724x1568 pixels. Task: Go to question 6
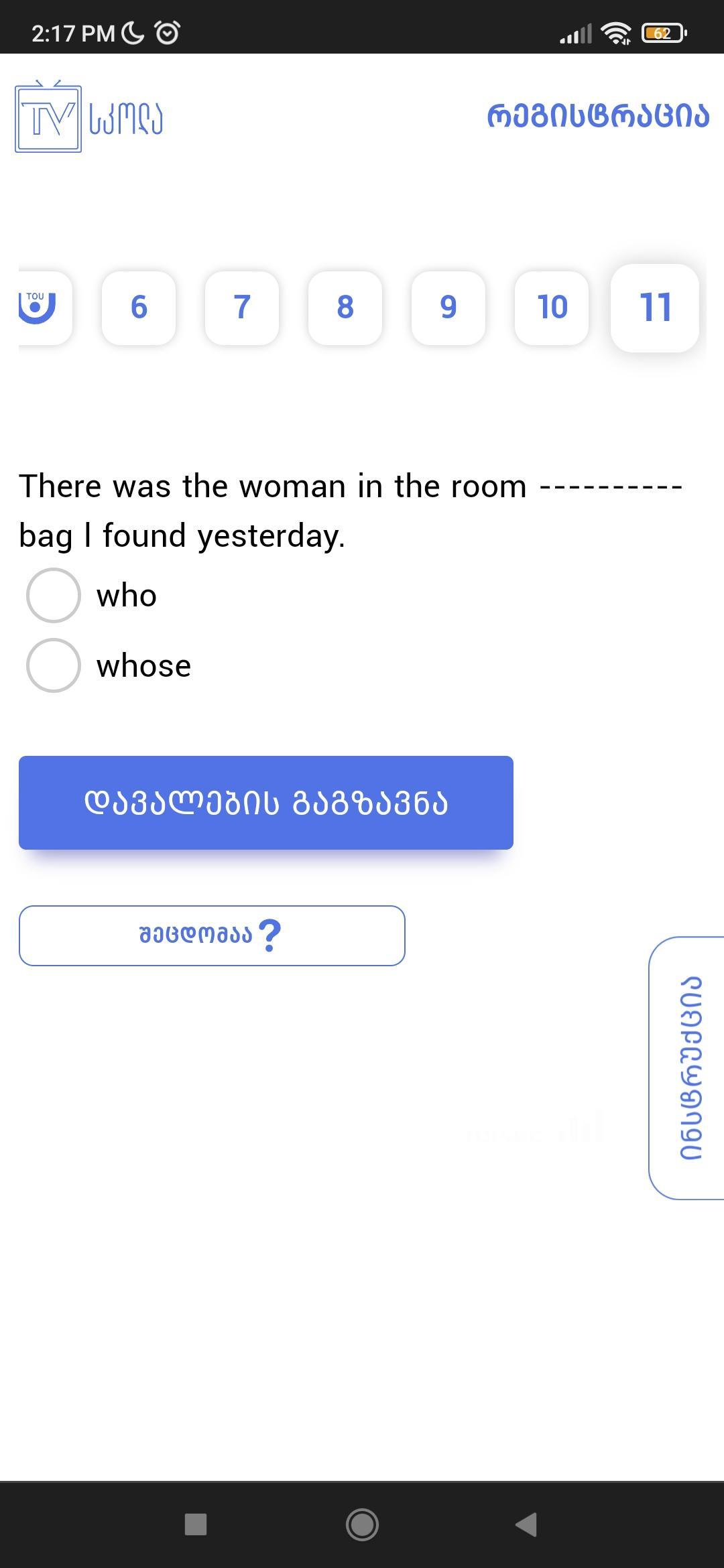(x=139, y=308)
